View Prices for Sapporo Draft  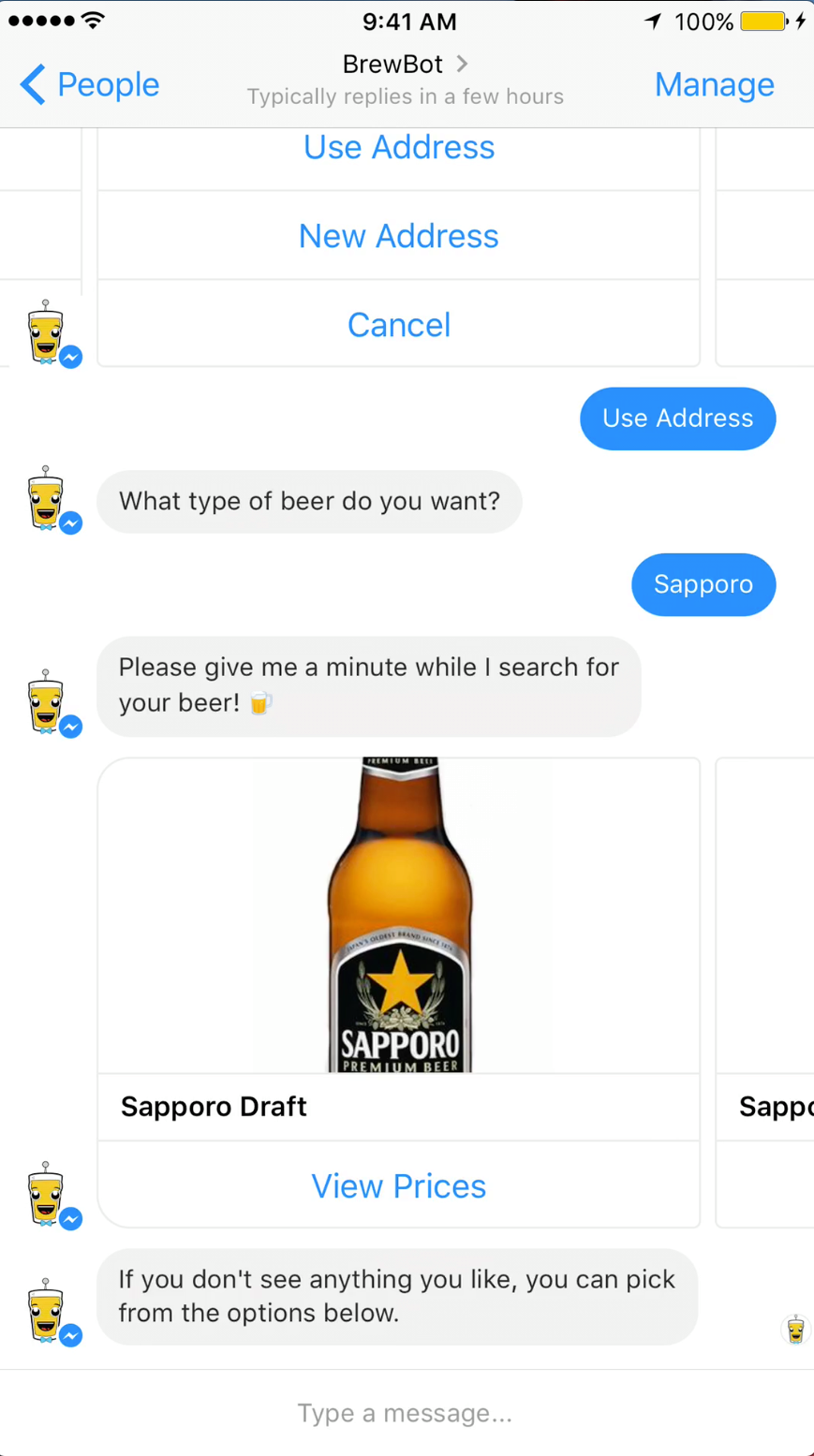(x=399, y=1185)
